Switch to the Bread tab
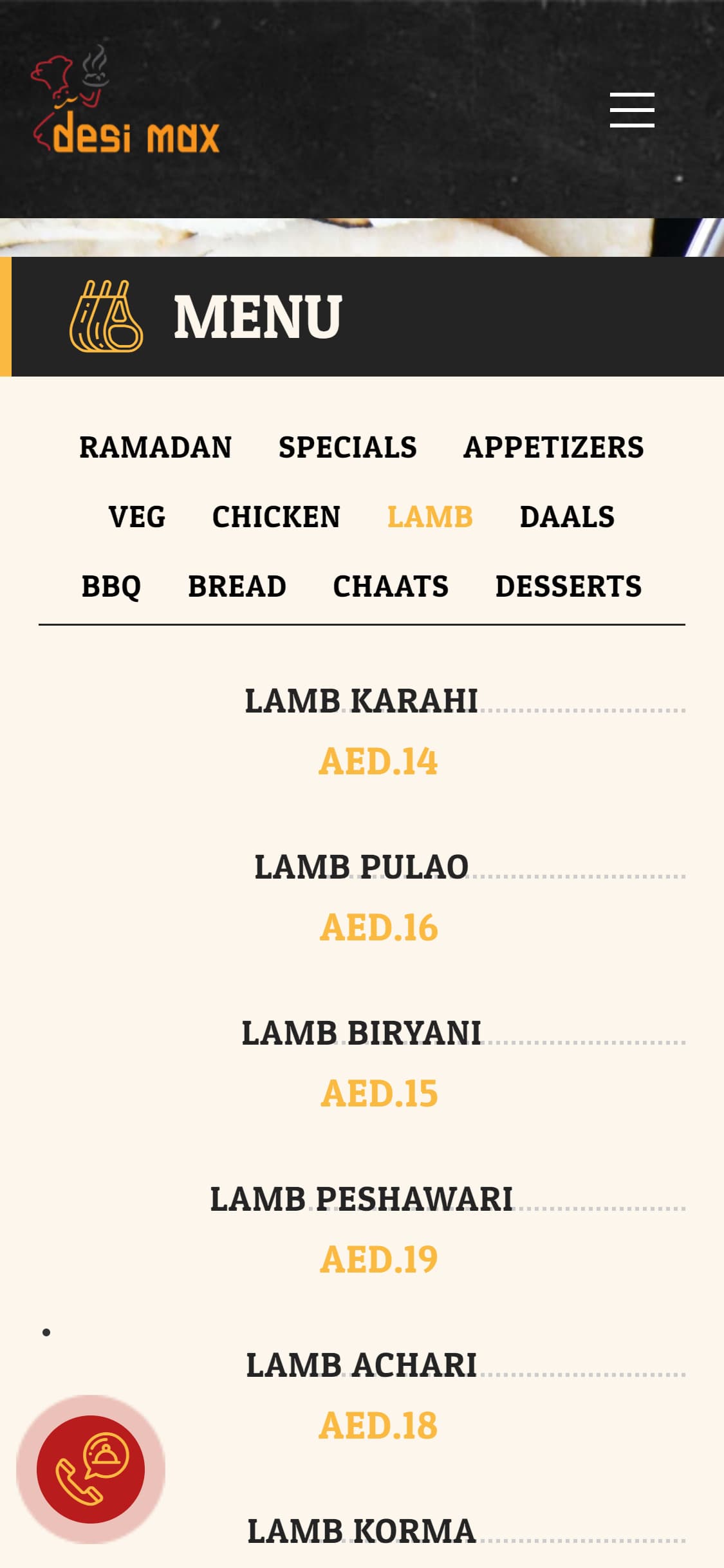 [237, 586]
